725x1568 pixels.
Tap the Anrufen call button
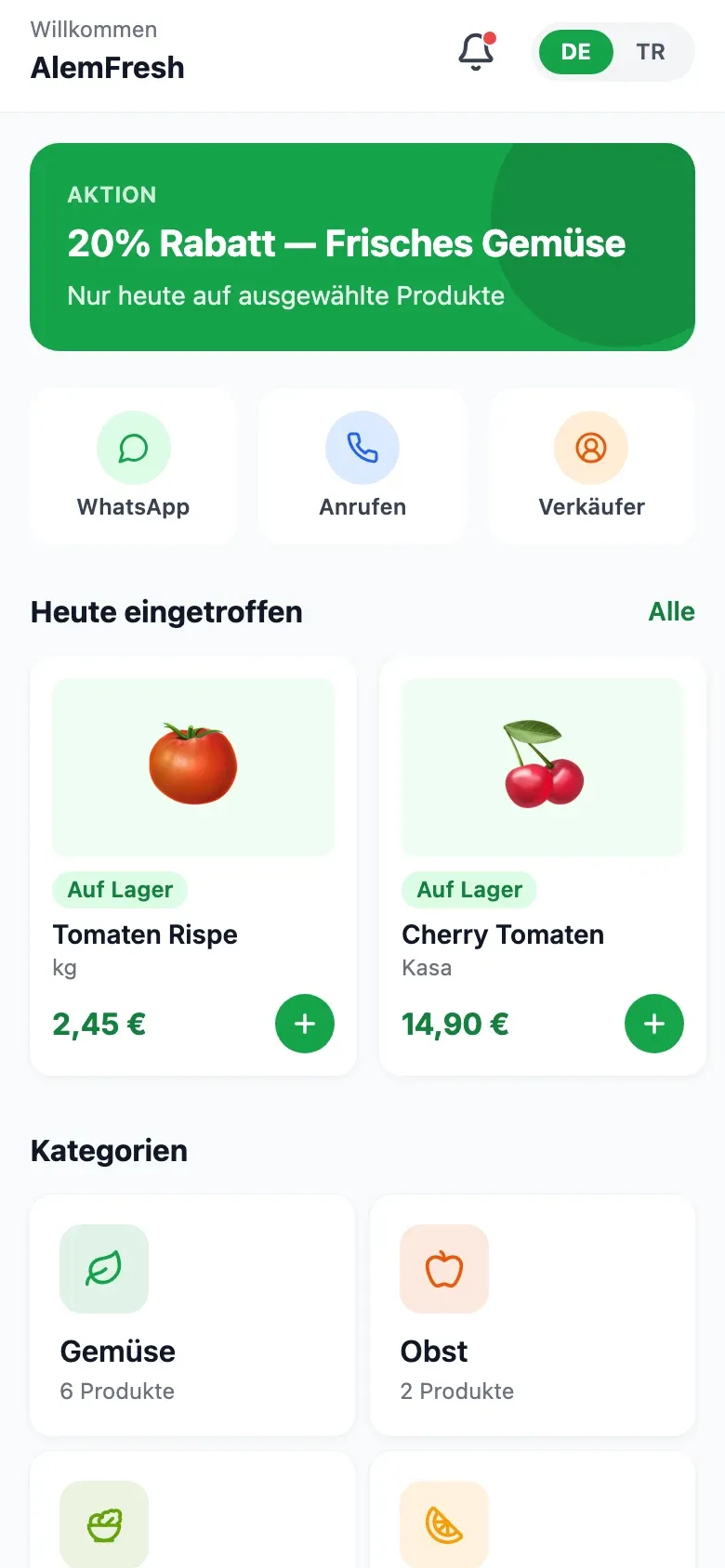point(362,466)
